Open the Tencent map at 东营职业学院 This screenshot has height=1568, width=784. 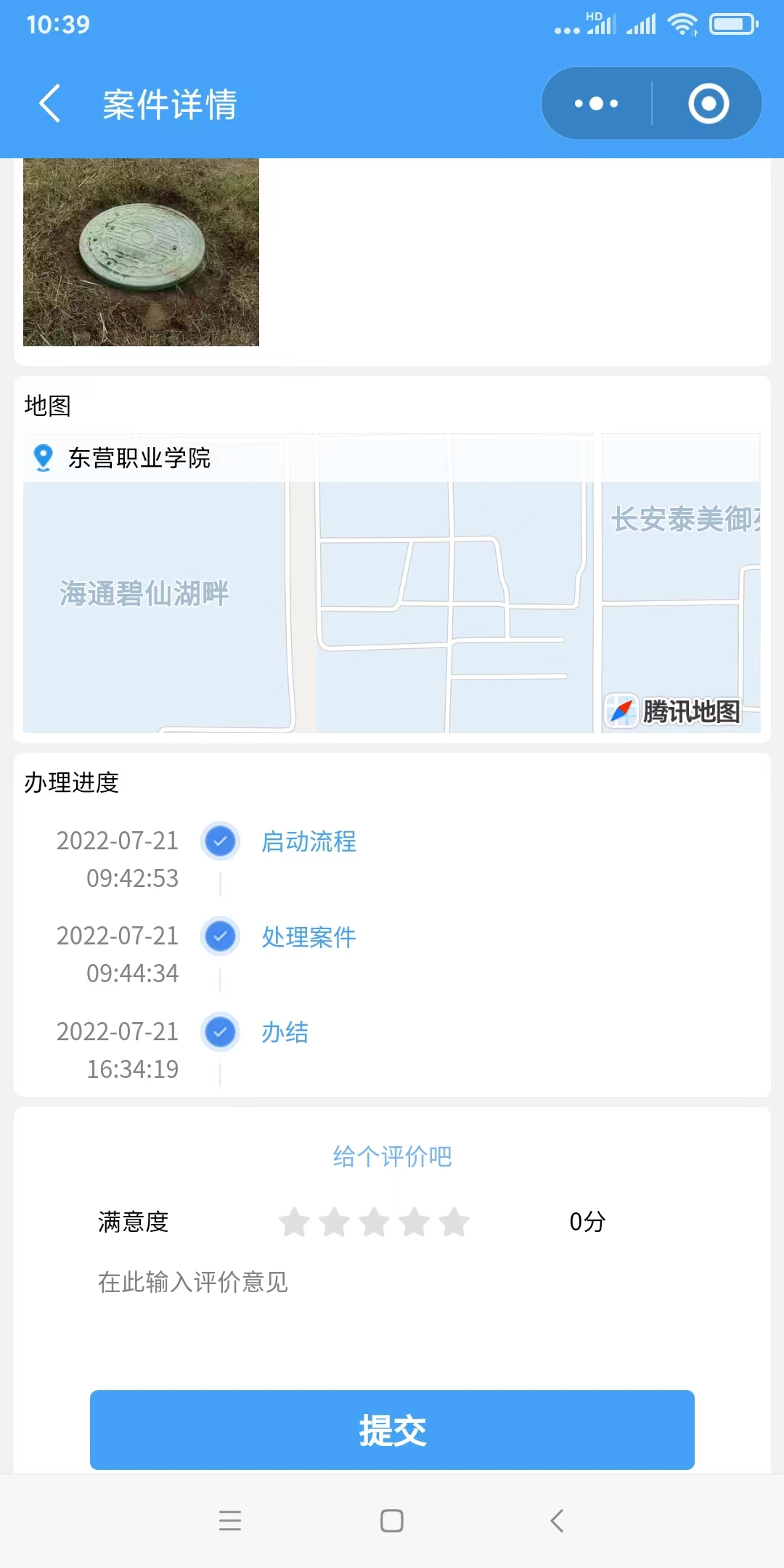[x=392, y=584]
